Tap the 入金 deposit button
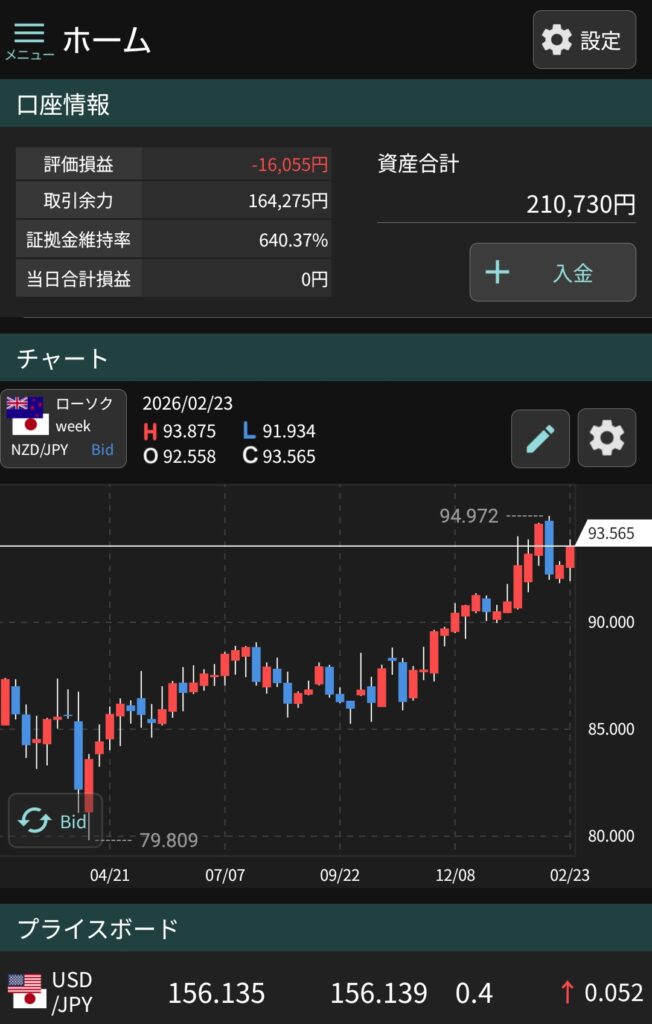652x1024 pixels. pos(553,272)
